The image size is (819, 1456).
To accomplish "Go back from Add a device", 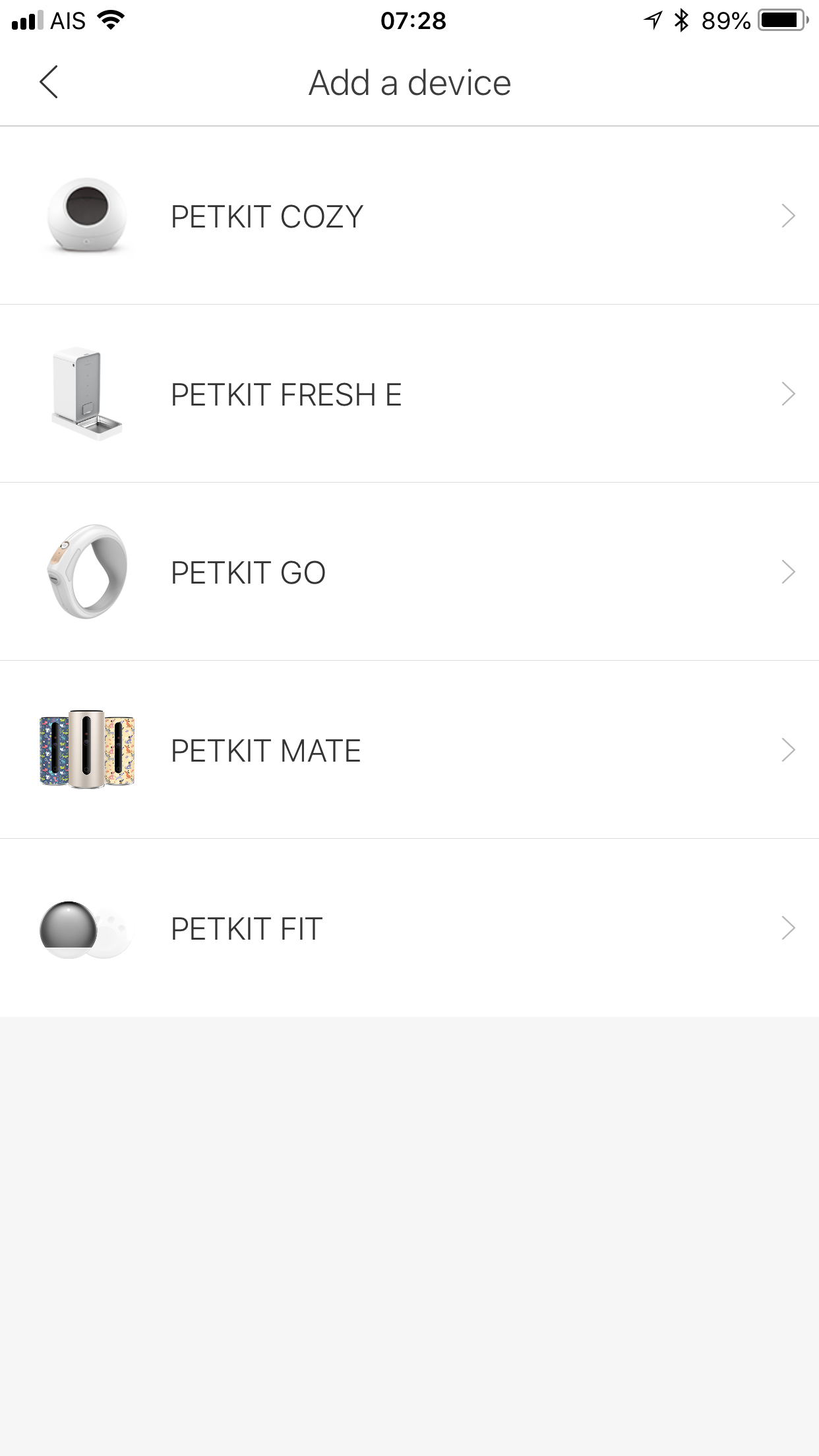I will [x=49, y=82].
